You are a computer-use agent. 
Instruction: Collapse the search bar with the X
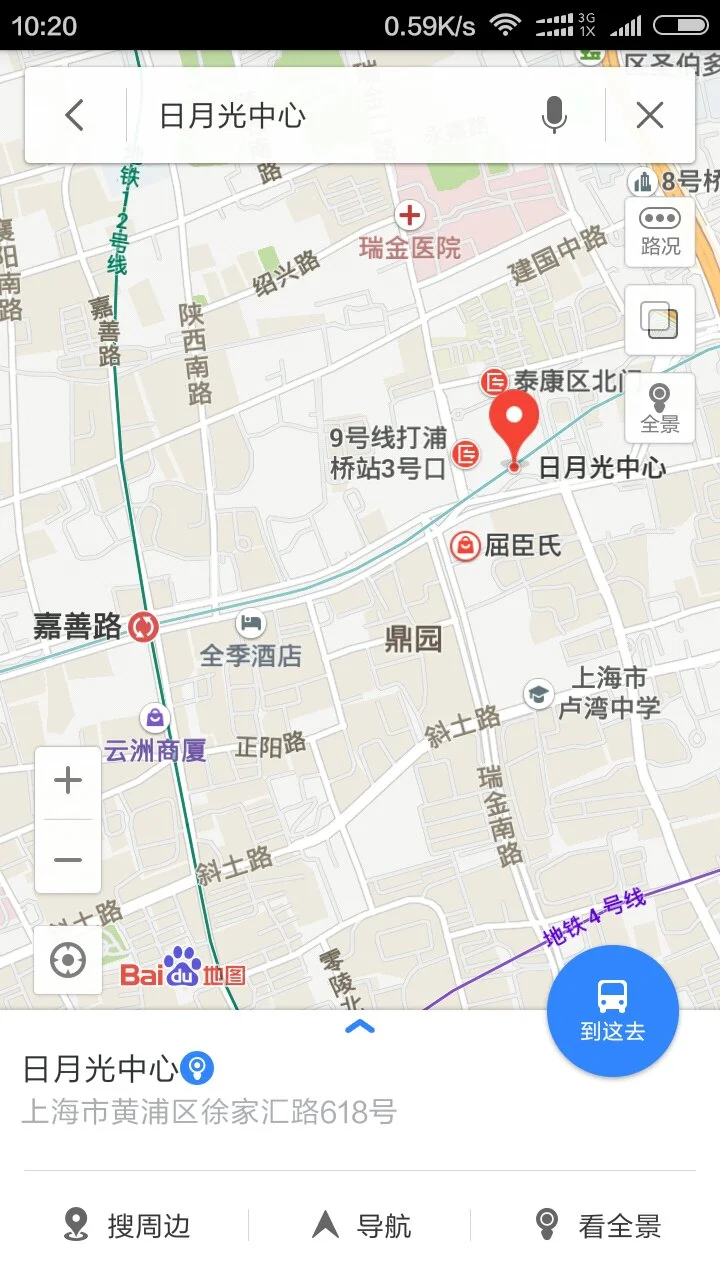[x=649, y=114]
